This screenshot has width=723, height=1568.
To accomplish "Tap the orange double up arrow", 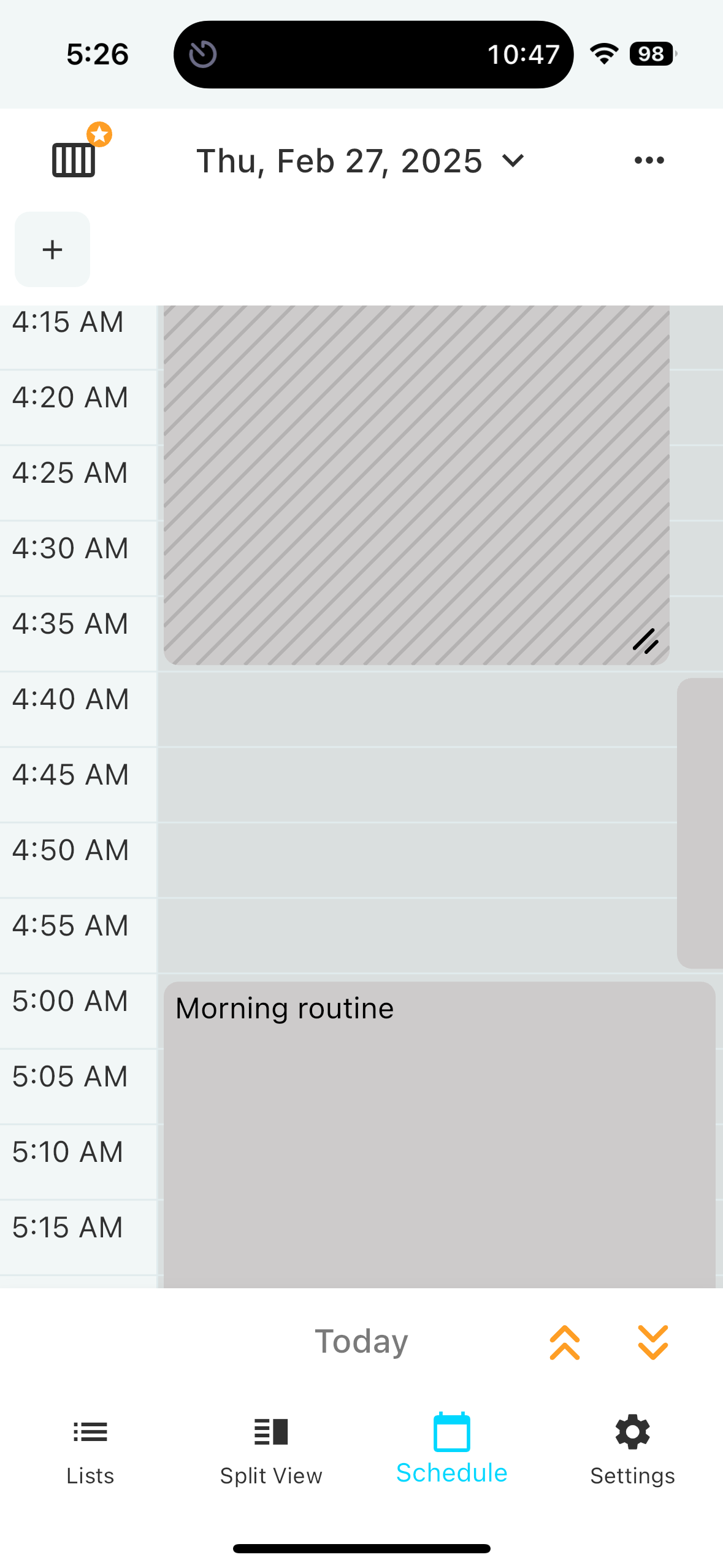I will tap(565, 1342).
